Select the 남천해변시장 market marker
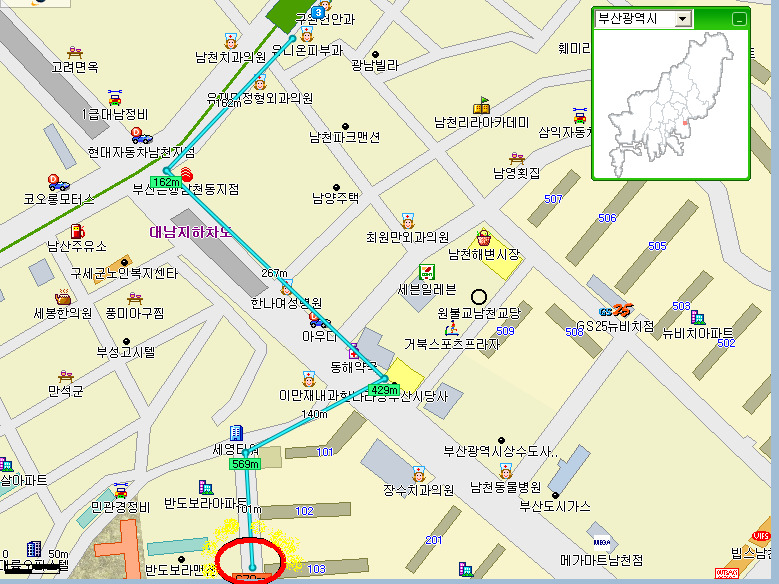This screenshot has width=779, height=584. [484, 238]
